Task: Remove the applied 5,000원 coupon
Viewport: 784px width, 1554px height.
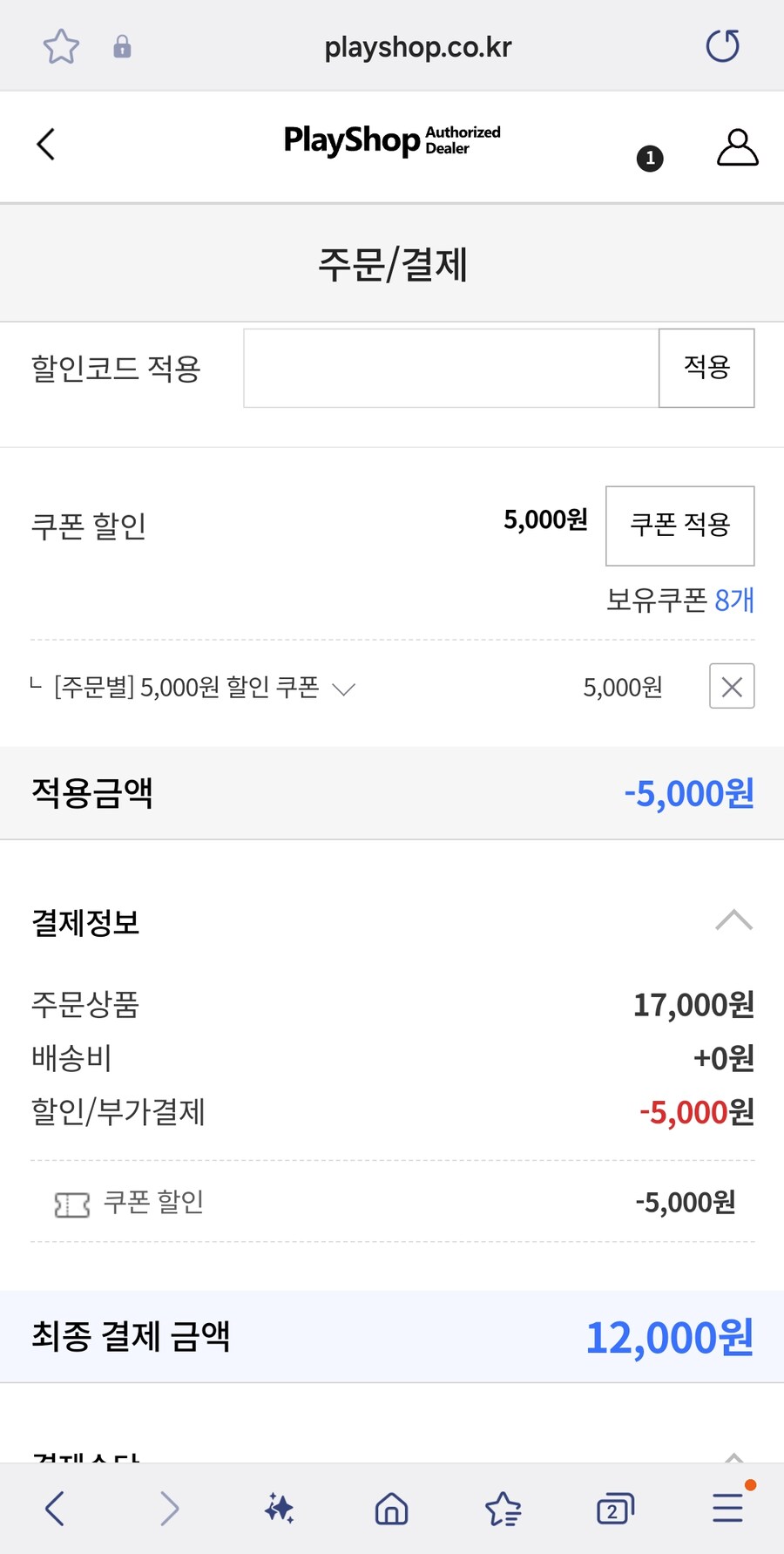Action: (731, 687)
